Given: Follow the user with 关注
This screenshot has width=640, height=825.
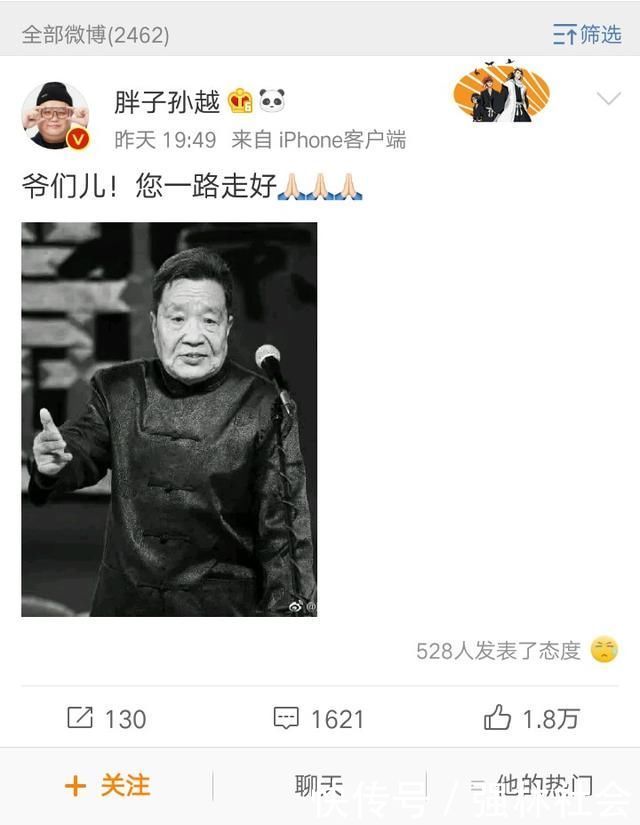Looking at the screenshot, I should click(x=107, y=786).
